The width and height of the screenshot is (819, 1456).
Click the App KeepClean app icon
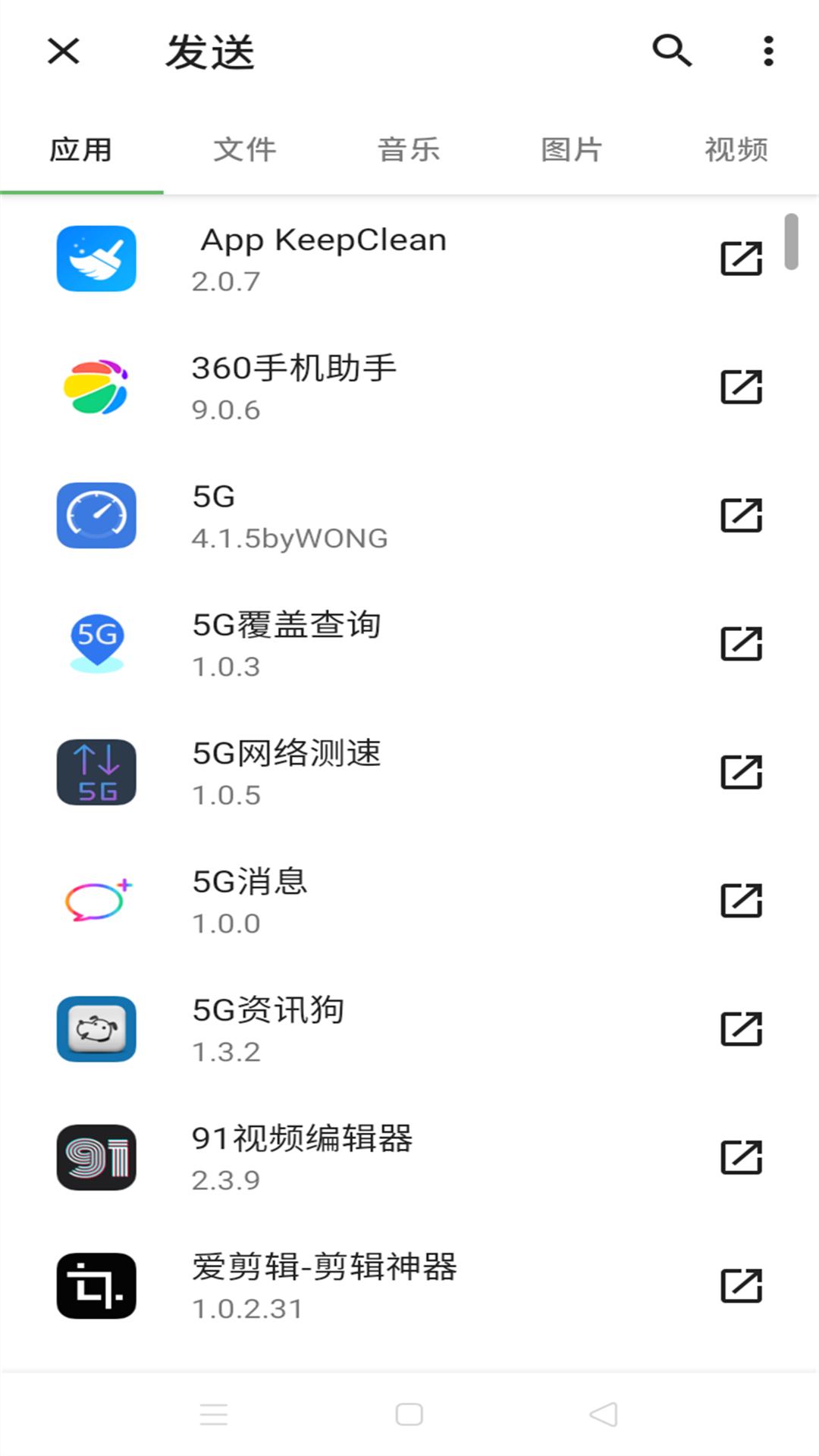tap(96, 258)
